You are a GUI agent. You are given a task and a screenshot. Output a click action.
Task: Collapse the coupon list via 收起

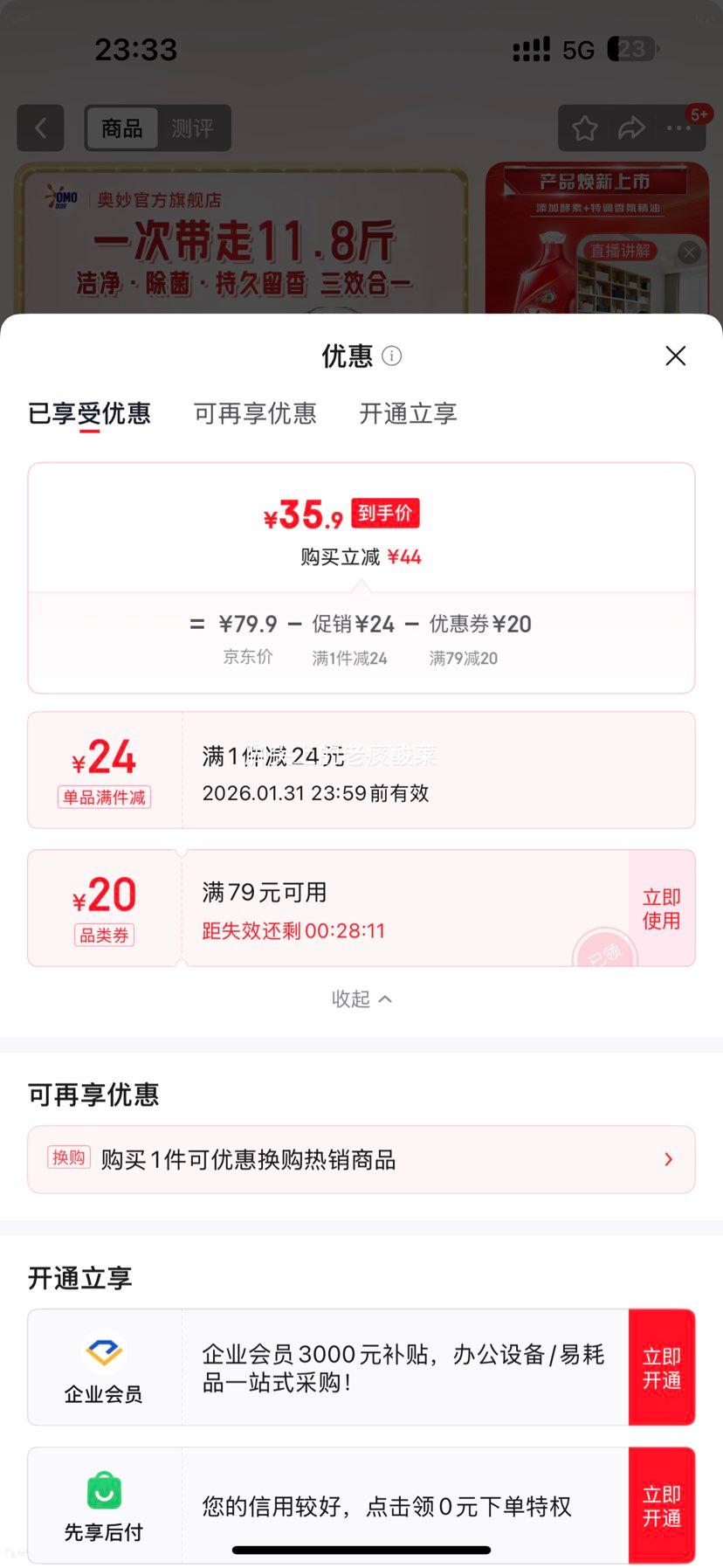point(362,998)
